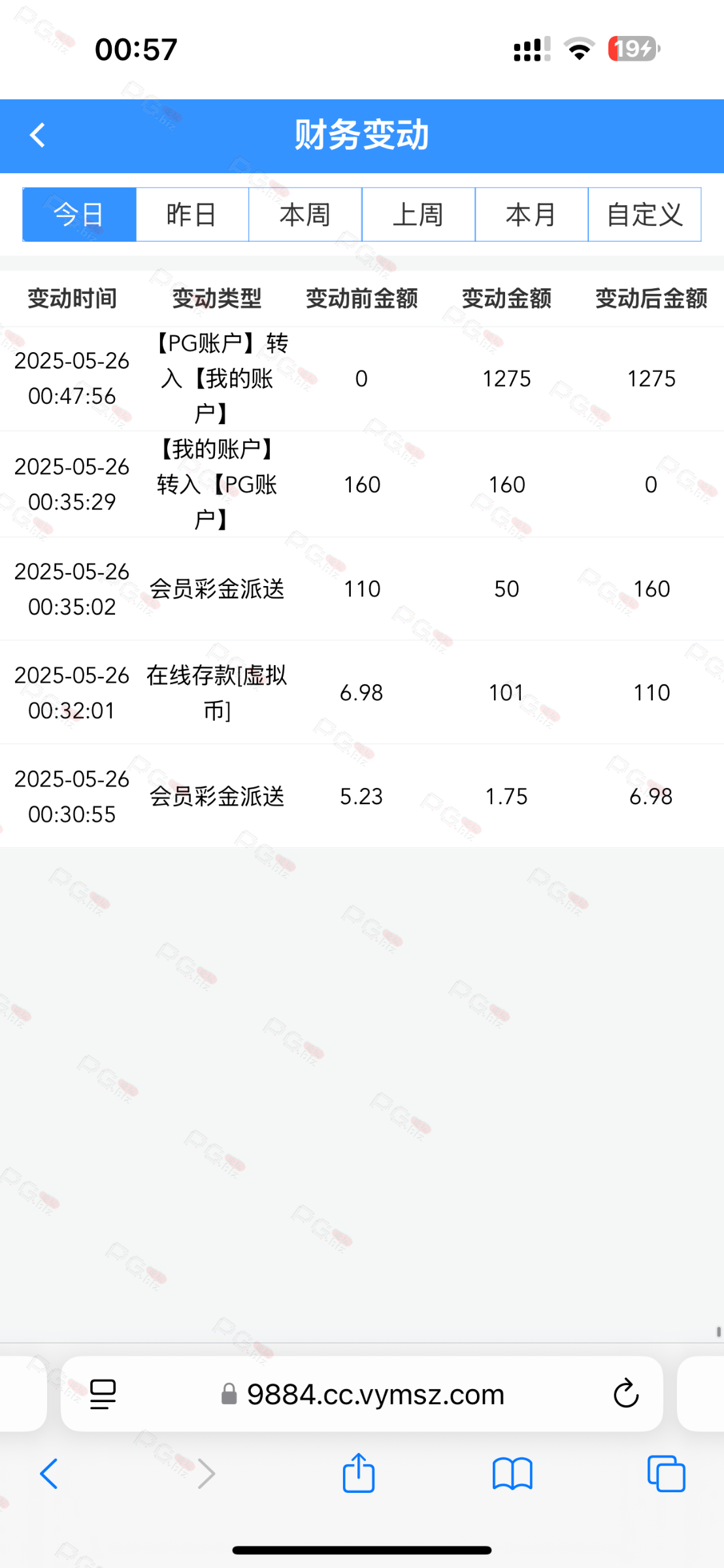Open Safari bookmarks

pyautogui.click(x=512, y=1474)
